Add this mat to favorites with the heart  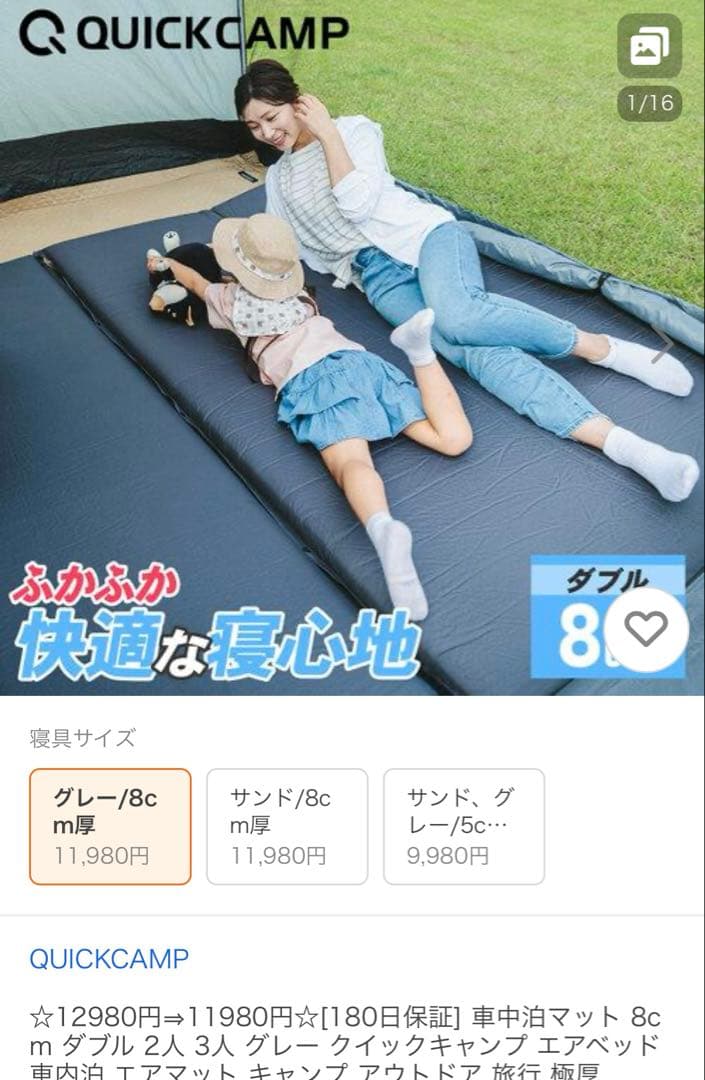[x=645, y=629]
